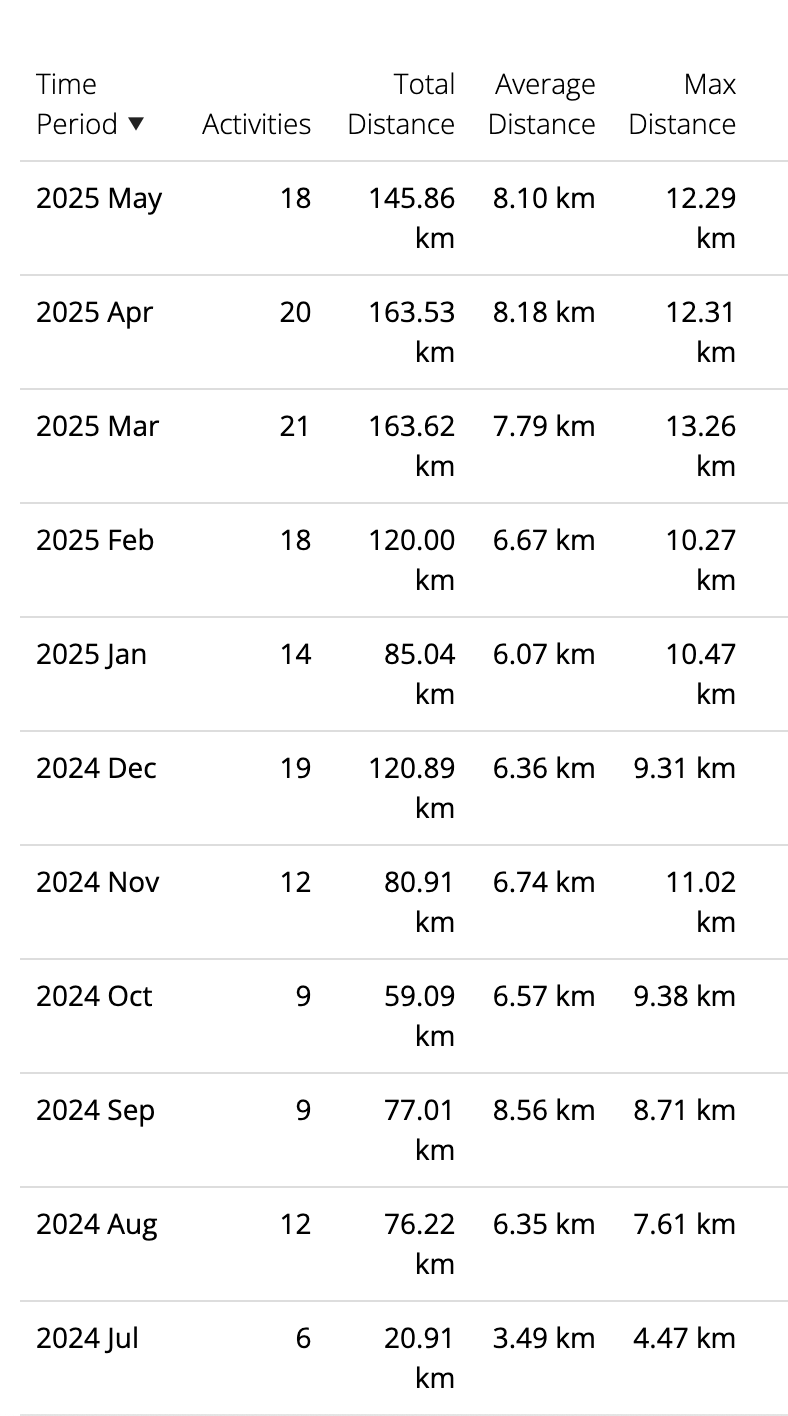The width and height of the screenshot is (788, 1416).
Task: Sort table by Total Distance column
Action: tap(401, 104)
